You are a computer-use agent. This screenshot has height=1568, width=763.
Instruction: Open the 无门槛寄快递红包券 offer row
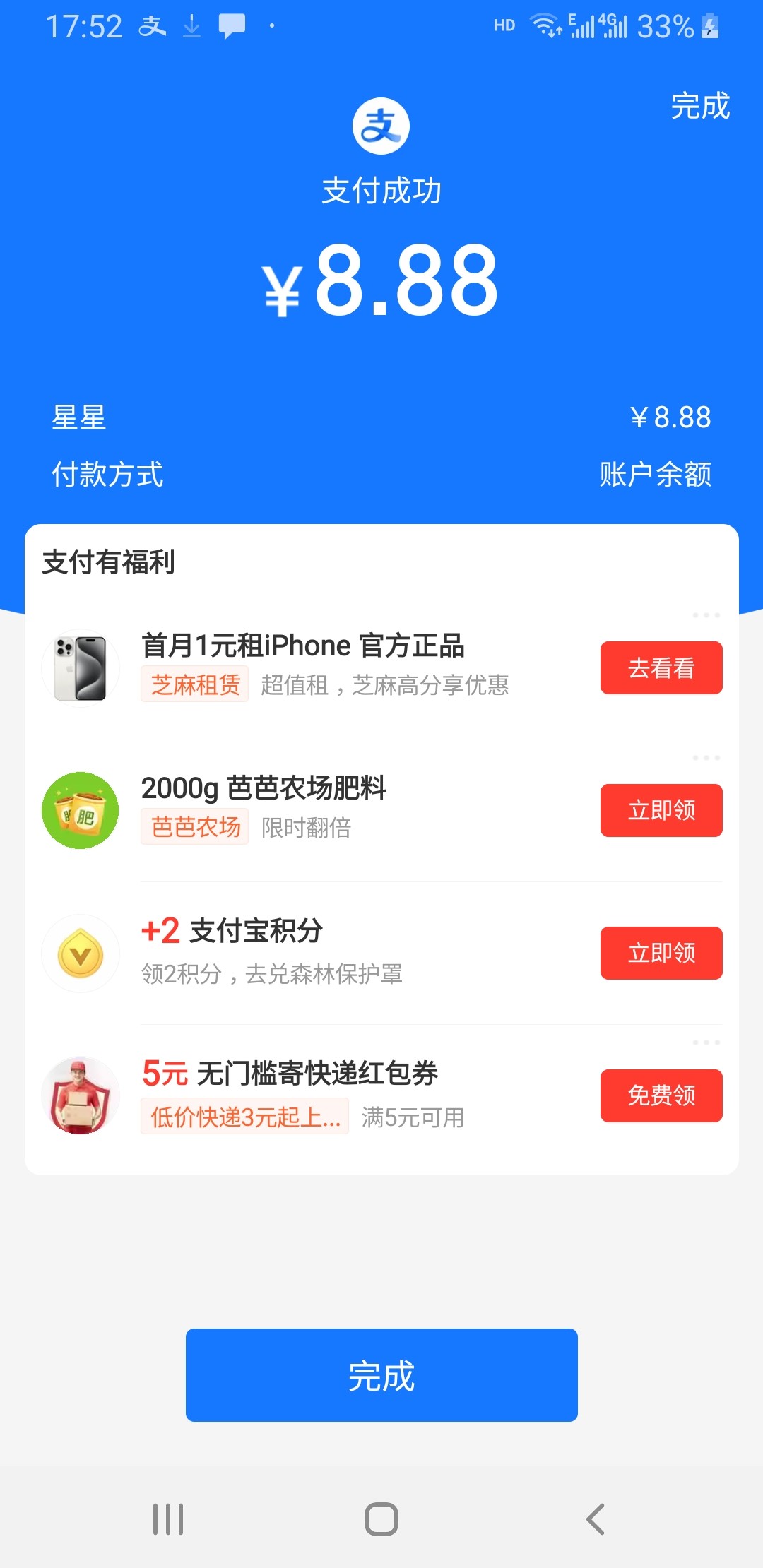[381, 1095]
